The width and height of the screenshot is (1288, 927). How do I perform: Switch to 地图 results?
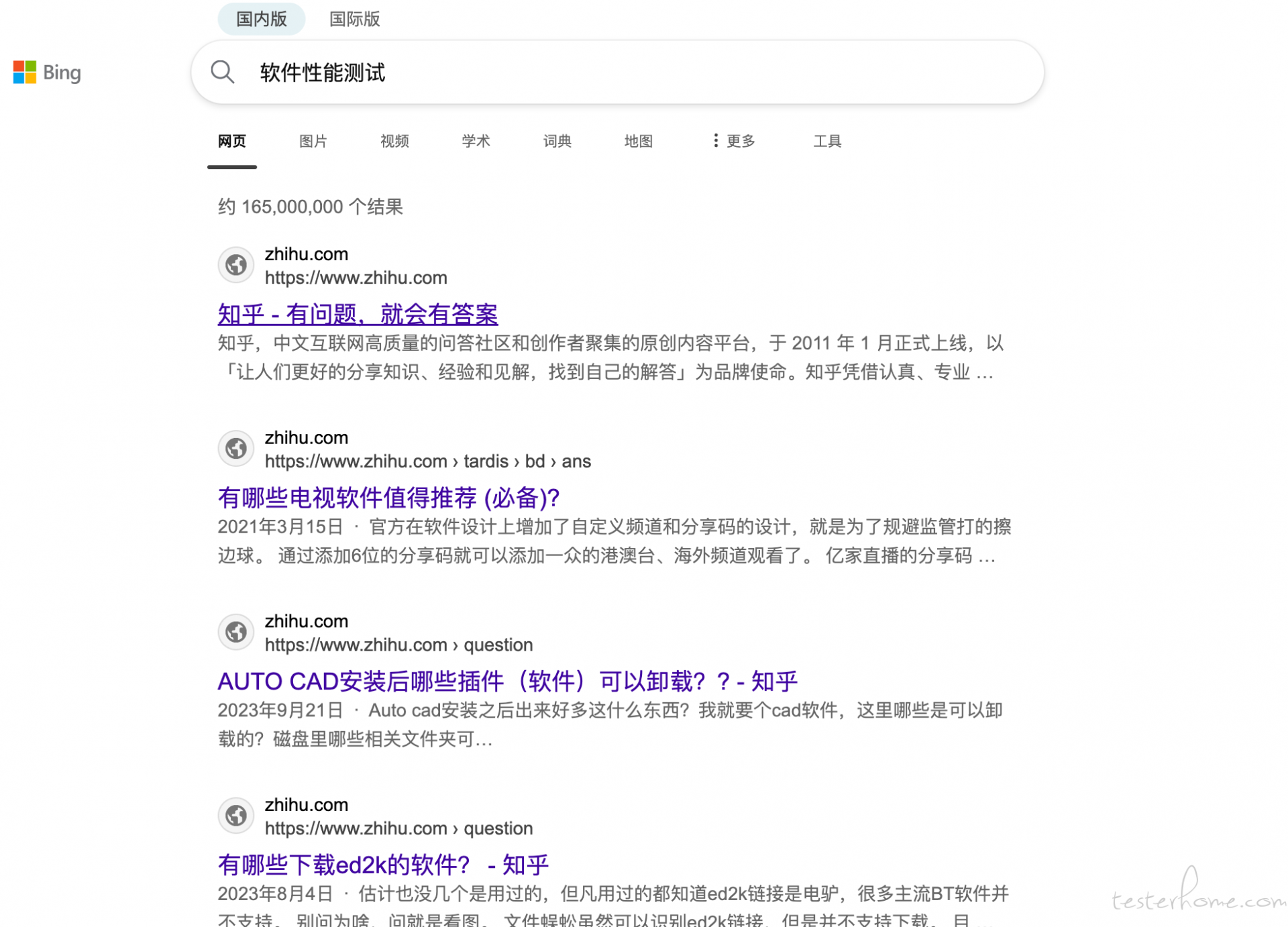(x=638, y=141)
